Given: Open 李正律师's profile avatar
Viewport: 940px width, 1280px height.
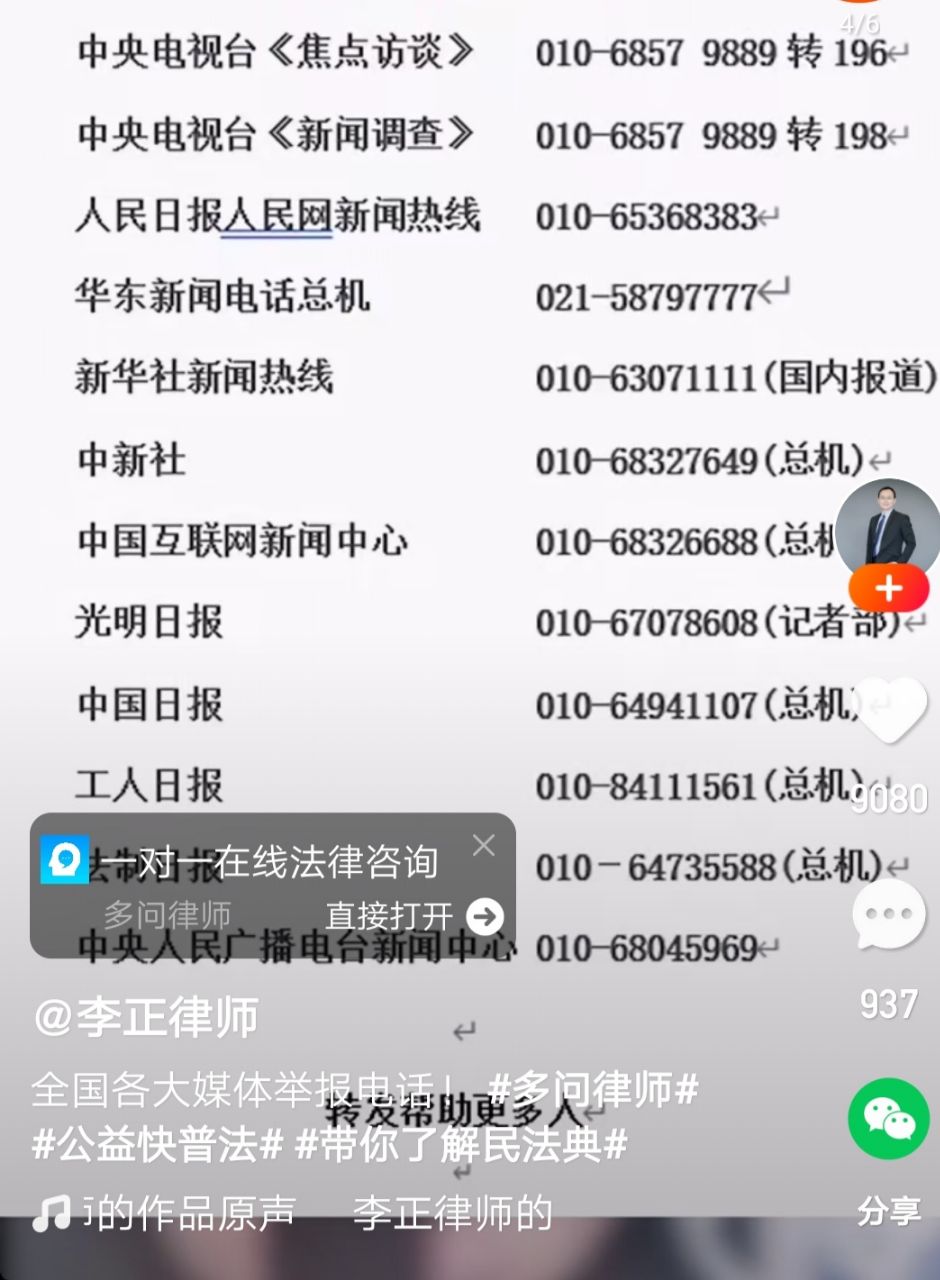Looking at the screenshot, I should (x=887, y=528).
